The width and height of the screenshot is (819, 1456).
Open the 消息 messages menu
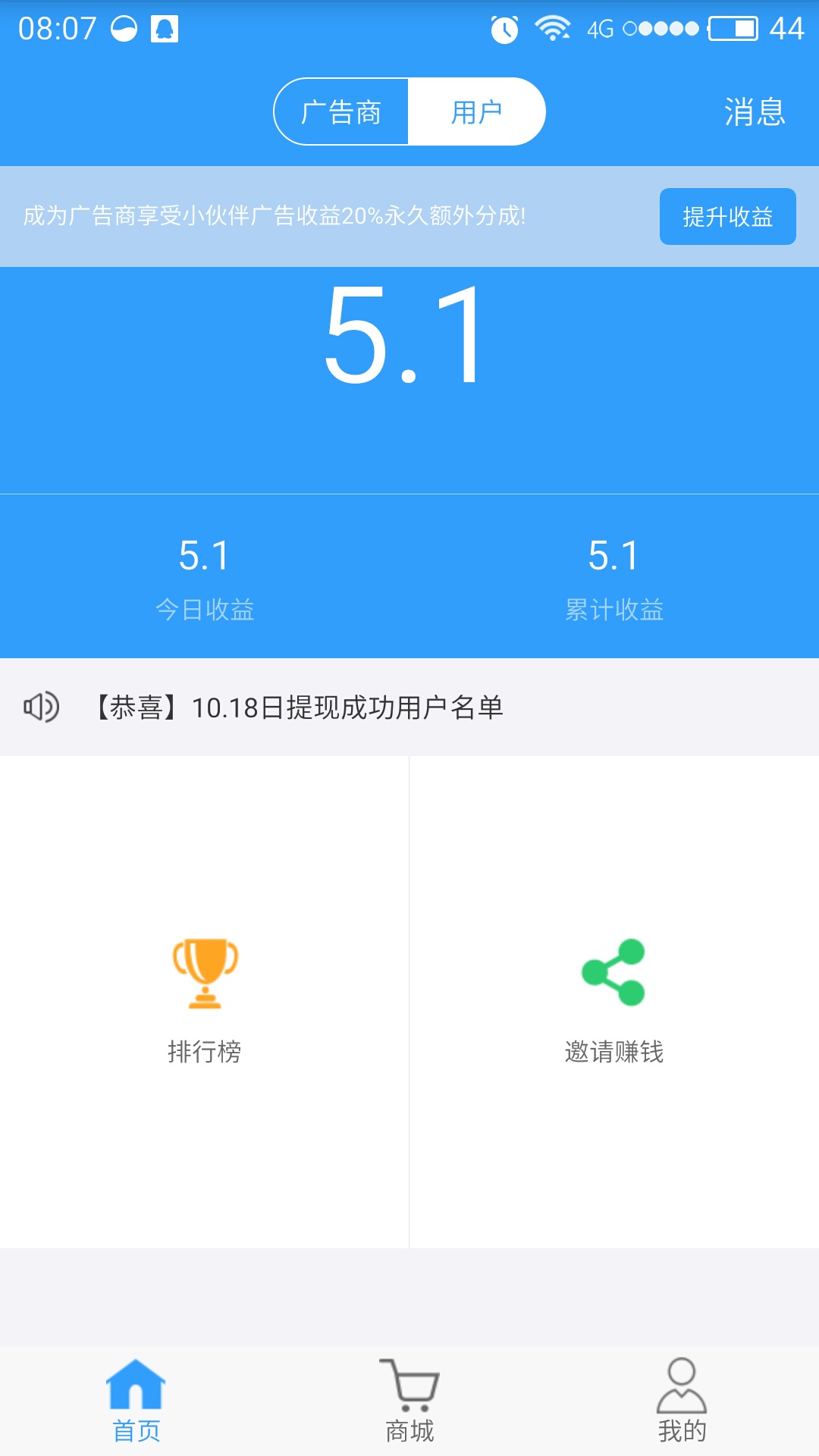[755, 111]
